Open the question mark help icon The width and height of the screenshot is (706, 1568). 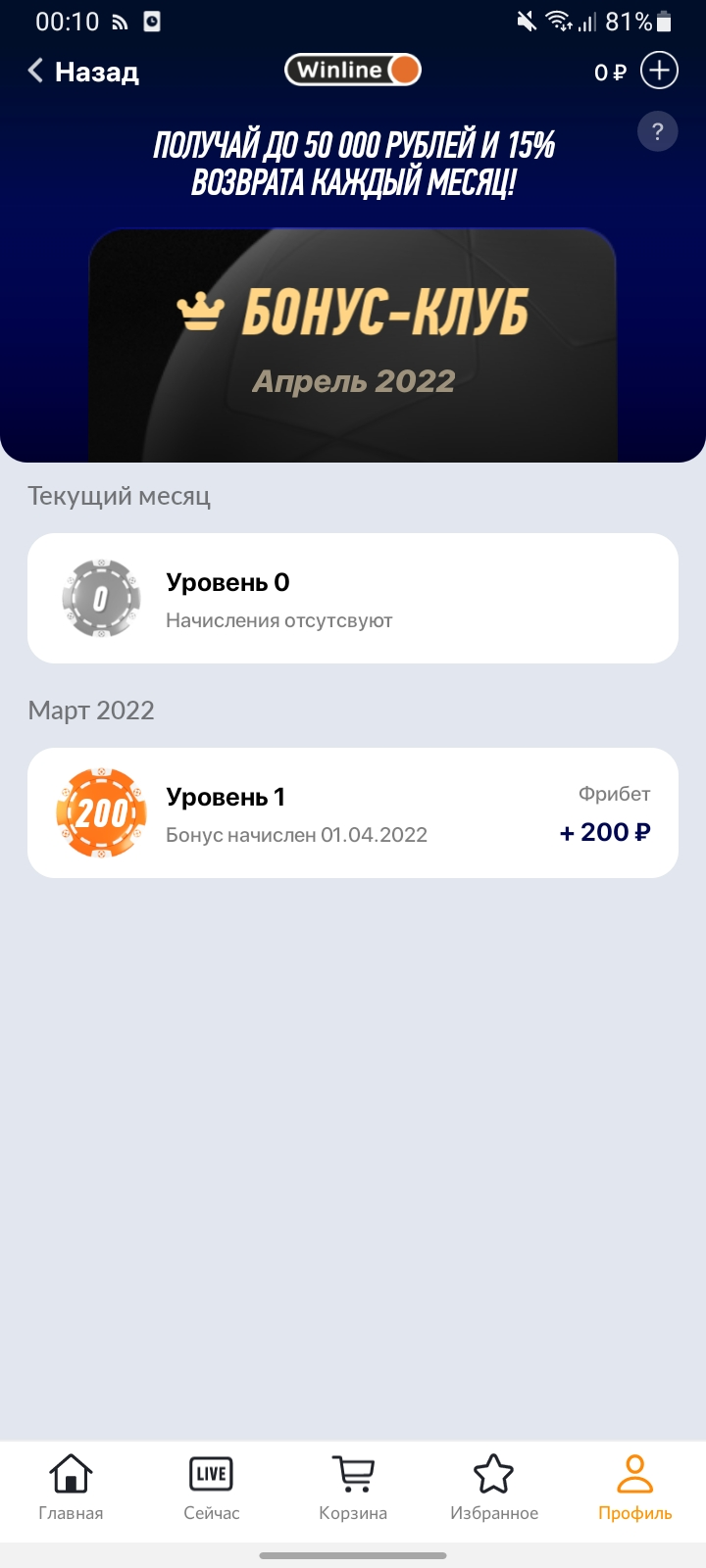coord(658,131)
